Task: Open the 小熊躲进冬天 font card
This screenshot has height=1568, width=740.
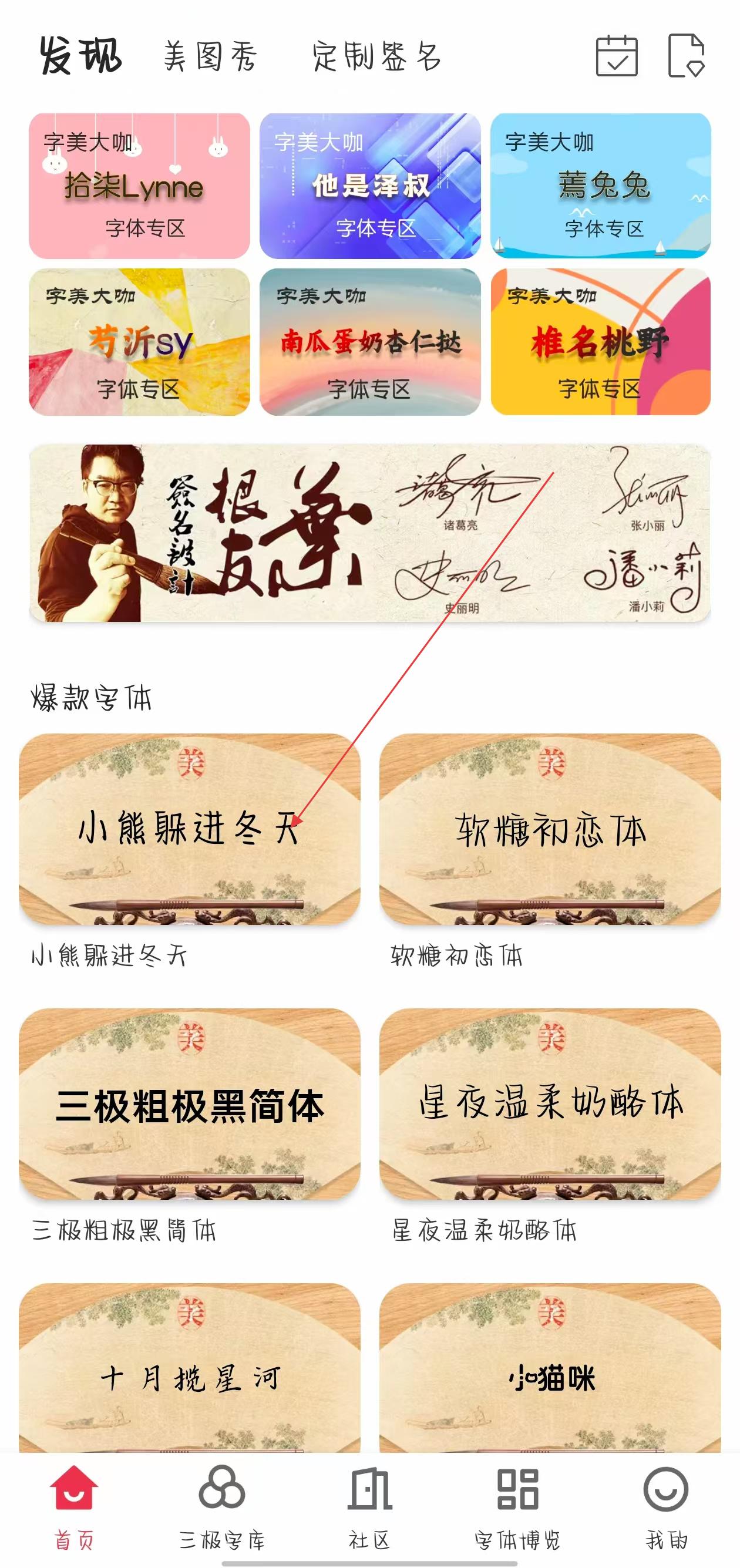Action: coord(189,829)
